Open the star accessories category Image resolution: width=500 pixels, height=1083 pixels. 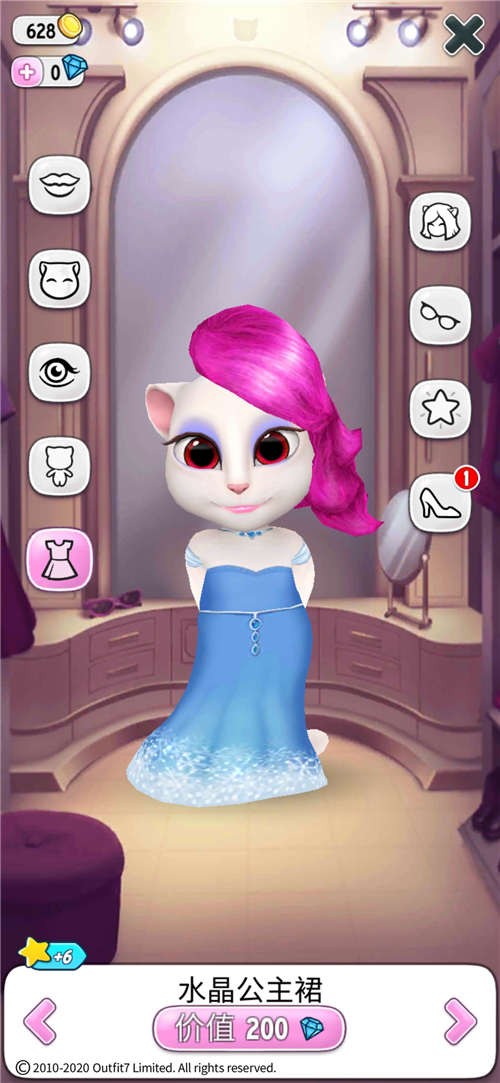[x=440, y=409]
